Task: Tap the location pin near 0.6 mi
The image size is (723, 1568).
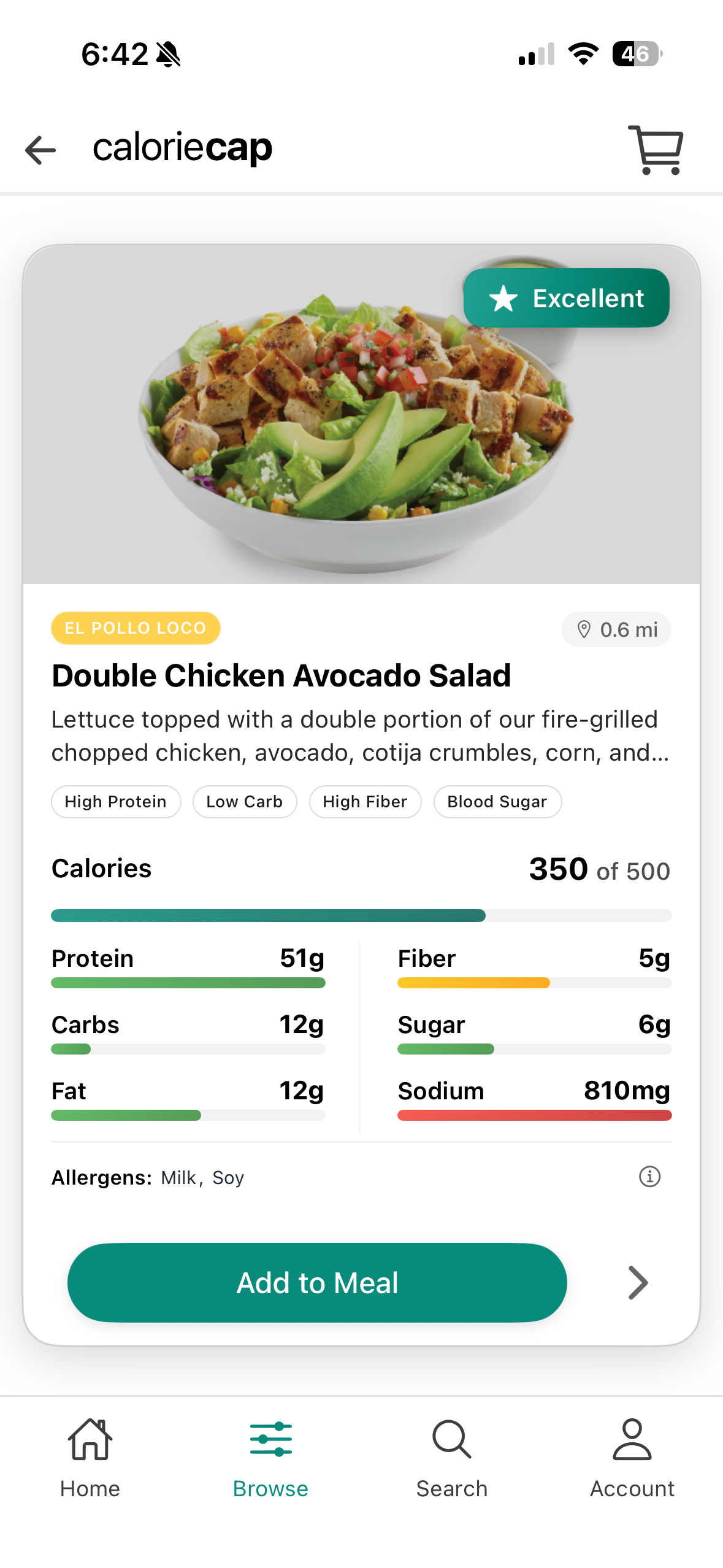Action: 584,629
